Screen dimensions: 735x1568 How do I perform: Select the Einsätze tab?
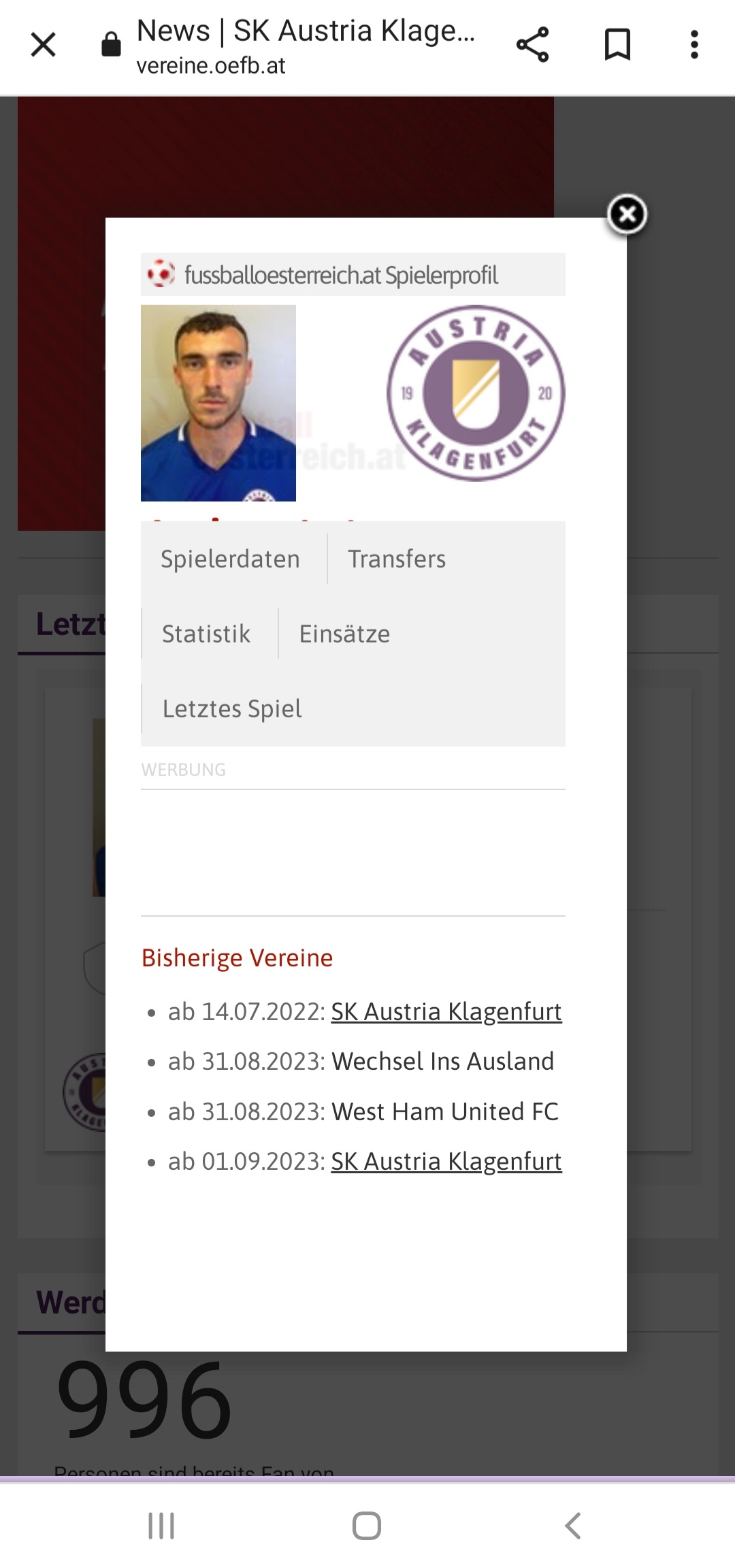(344, 634)
